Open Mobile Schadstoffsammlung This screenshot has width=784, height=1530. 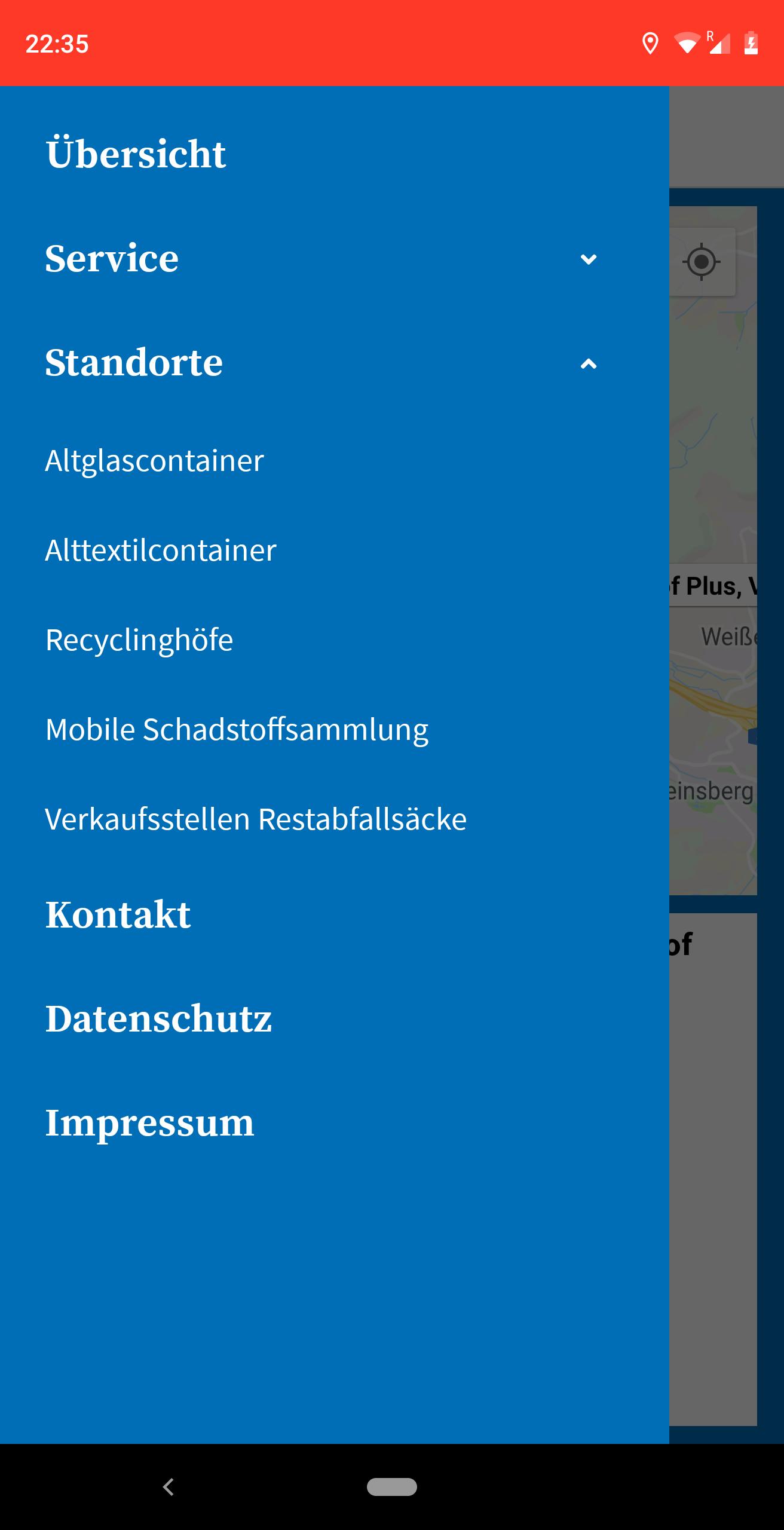coord(237,730)
